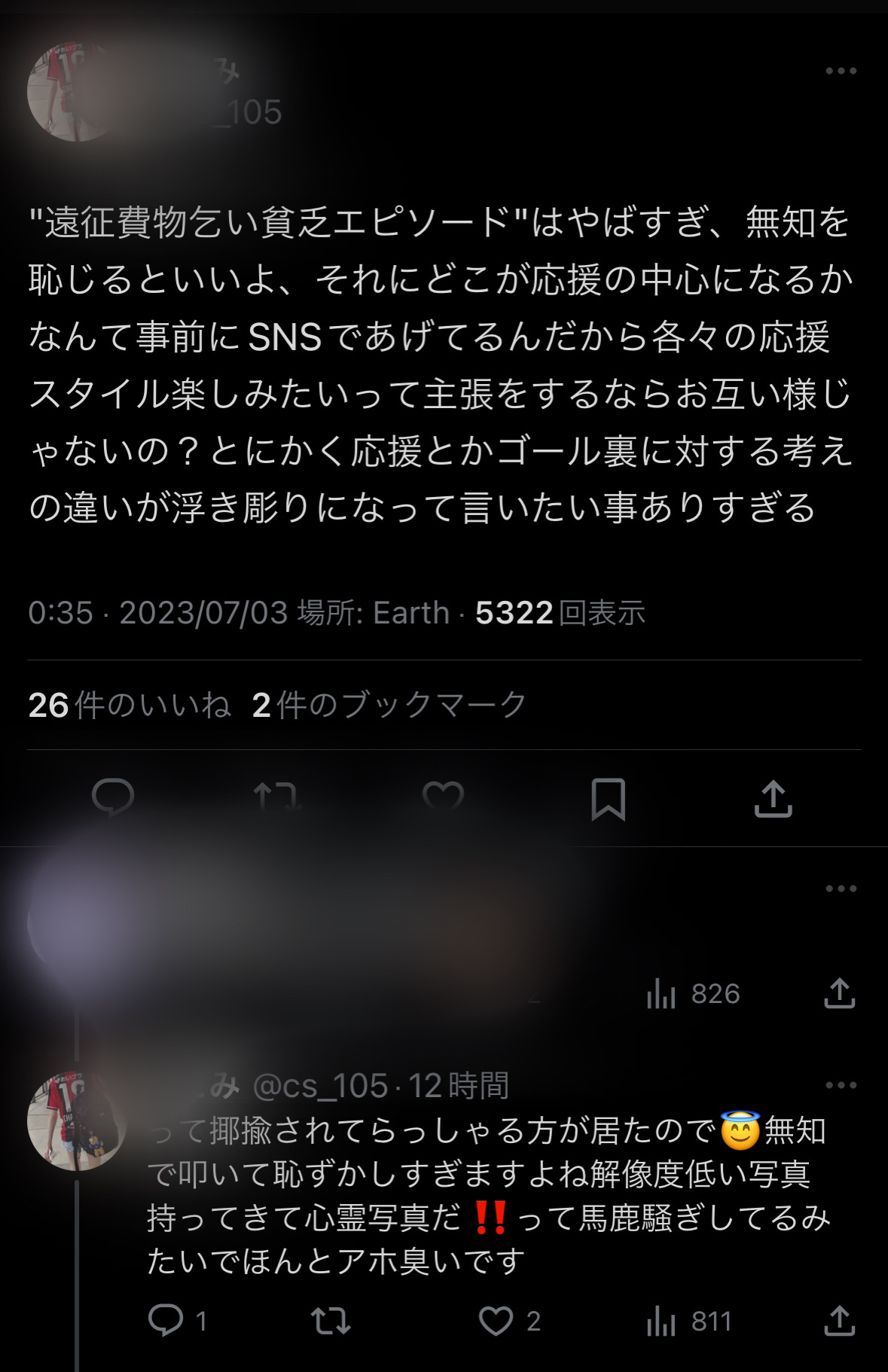Retweet @cs_105's reply tweet
The image size is (888, 1372).
pos(331,1321)
